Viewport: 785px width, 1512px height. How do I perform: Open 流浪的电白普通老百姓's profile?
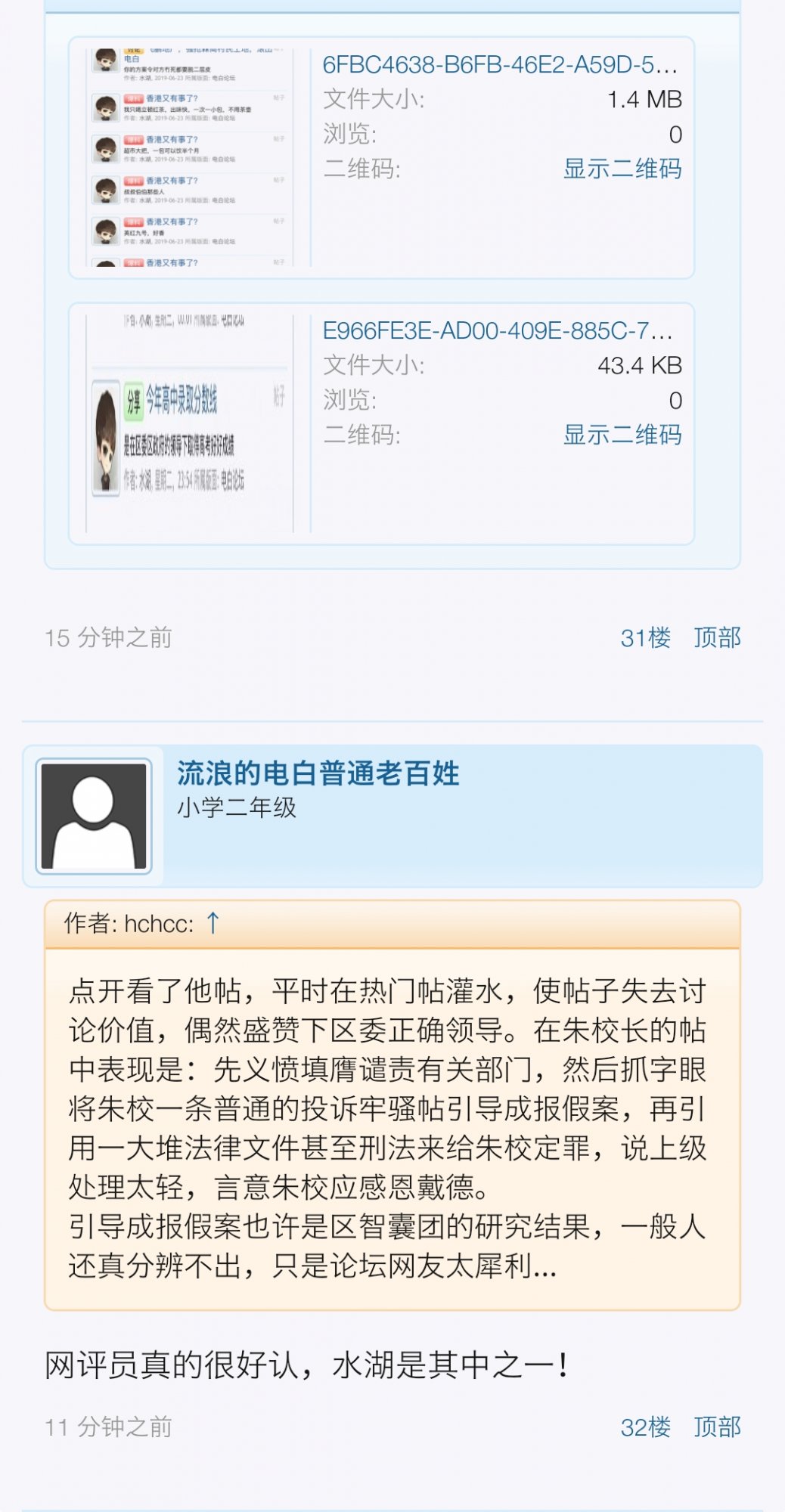tap(318, 774)
